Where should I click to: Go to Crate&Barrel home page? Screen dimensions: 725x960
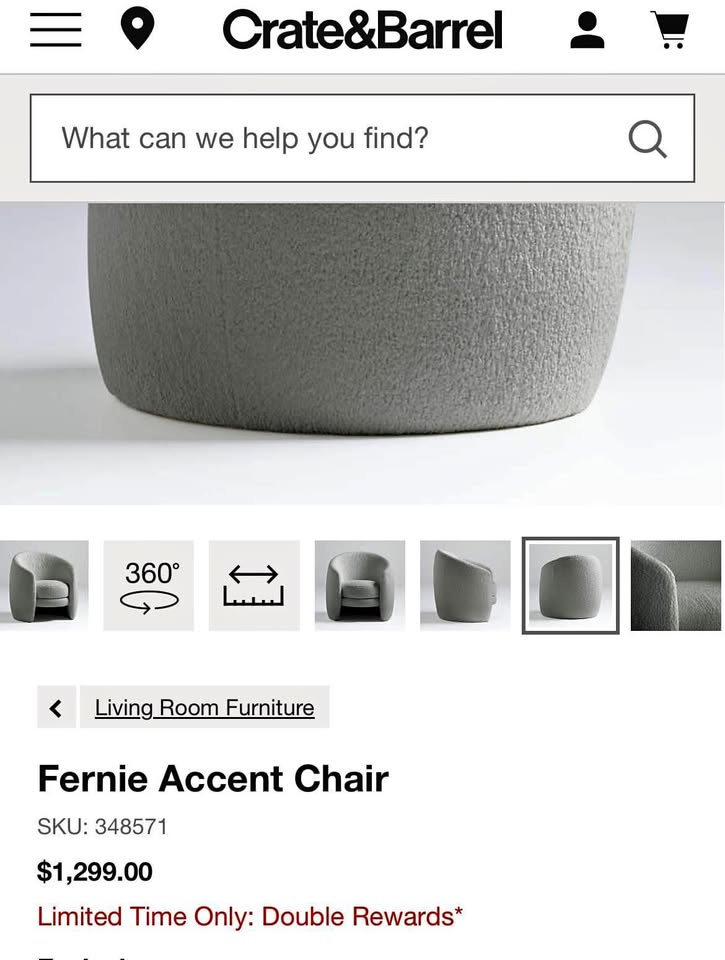(362, 30)
